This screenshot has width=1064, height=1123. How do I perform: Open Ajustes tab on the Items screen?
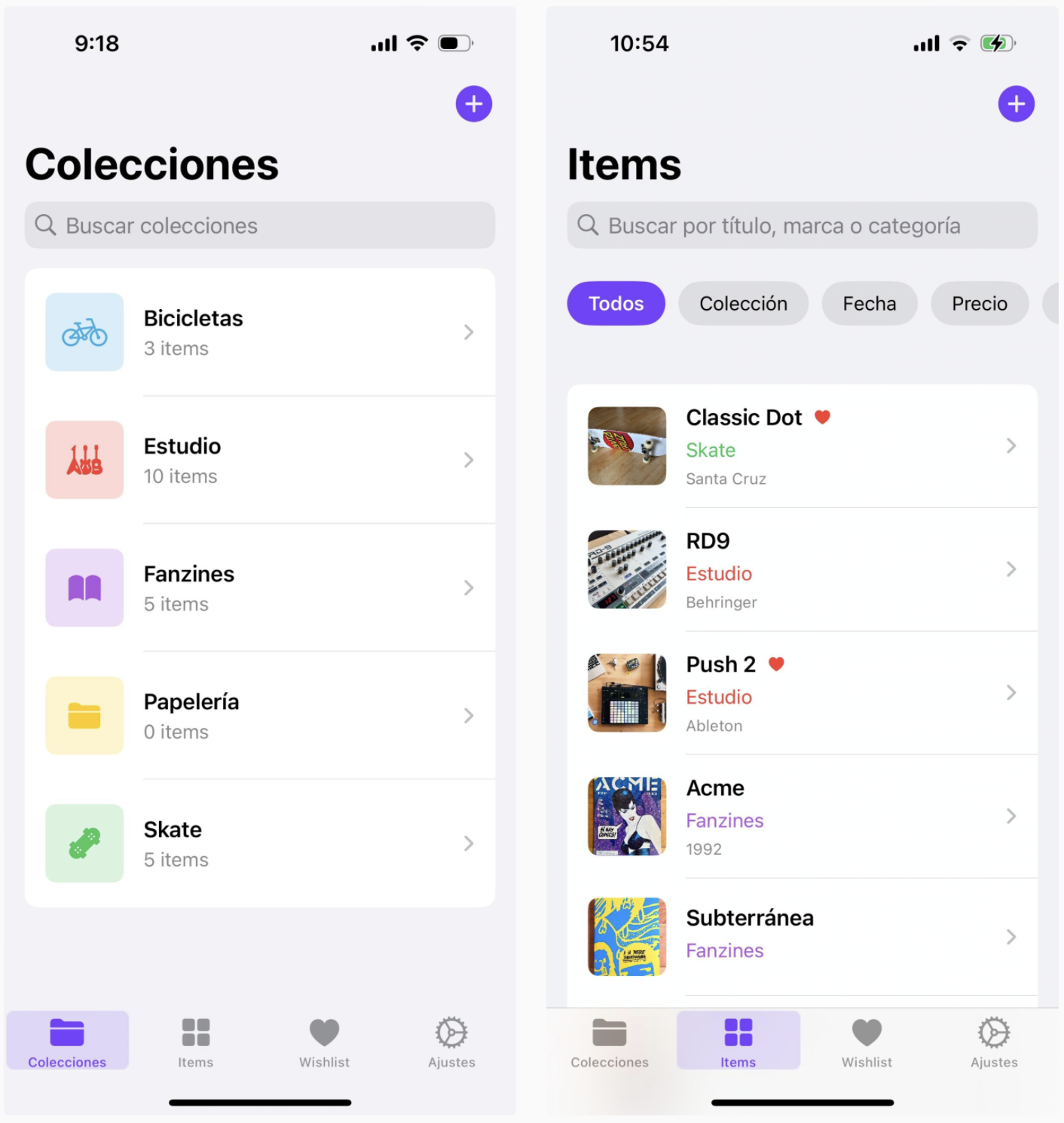(x=994, y=1042)
